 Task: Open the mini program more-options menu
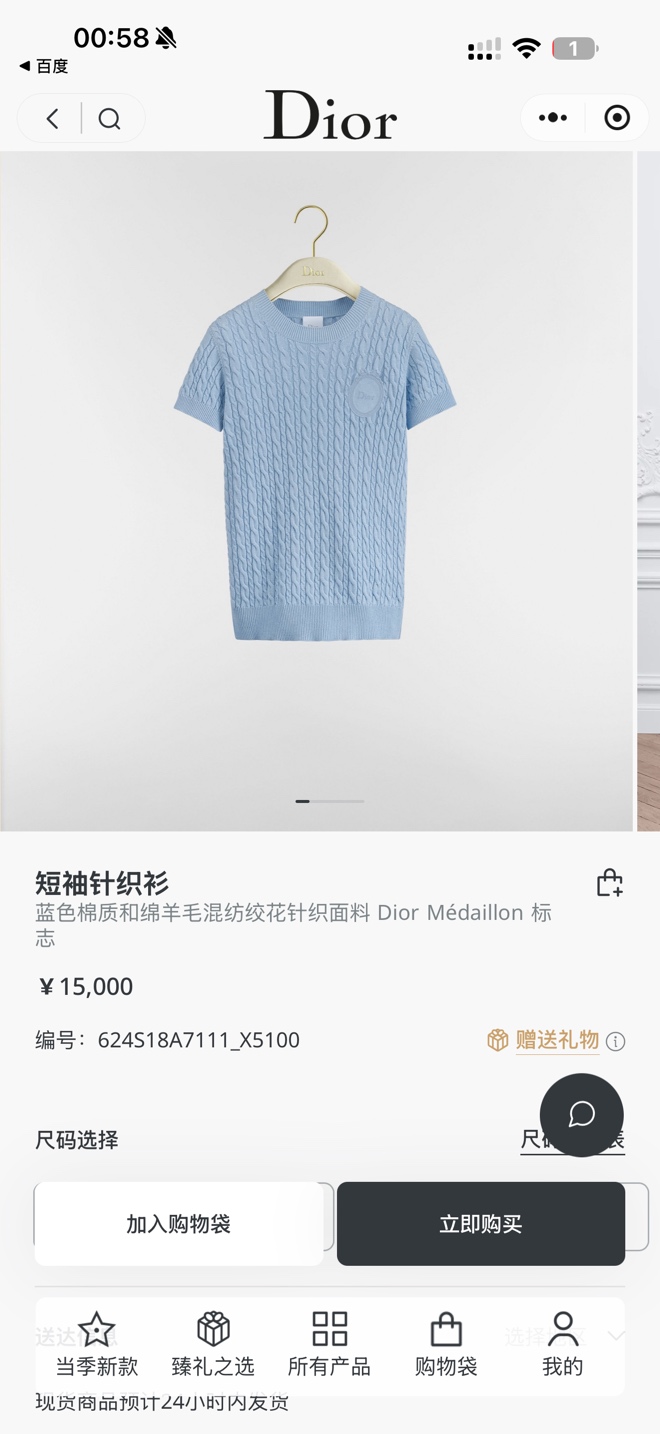tap(552, 118)
